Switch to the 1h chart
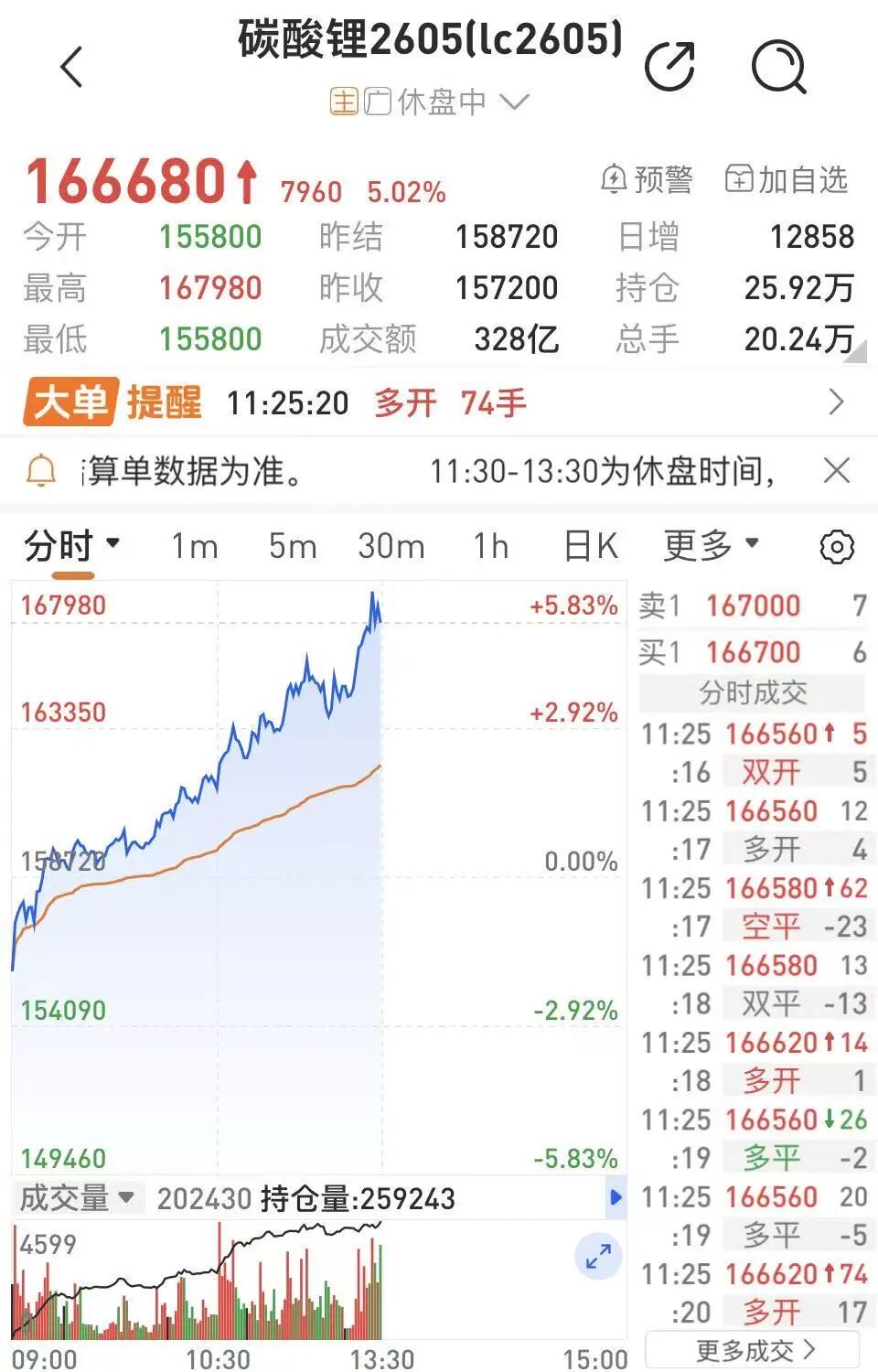The height and width of the screenshot is (1372, 878). tap(491, 546)
